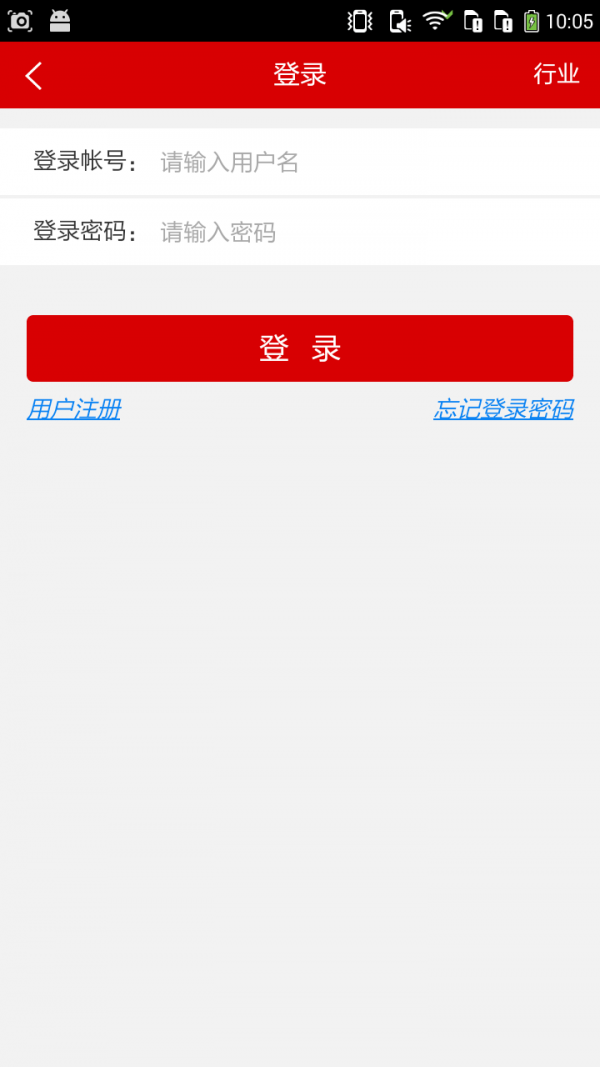
Task: Open the 用户注册 registration link
Action: [73, 410]
